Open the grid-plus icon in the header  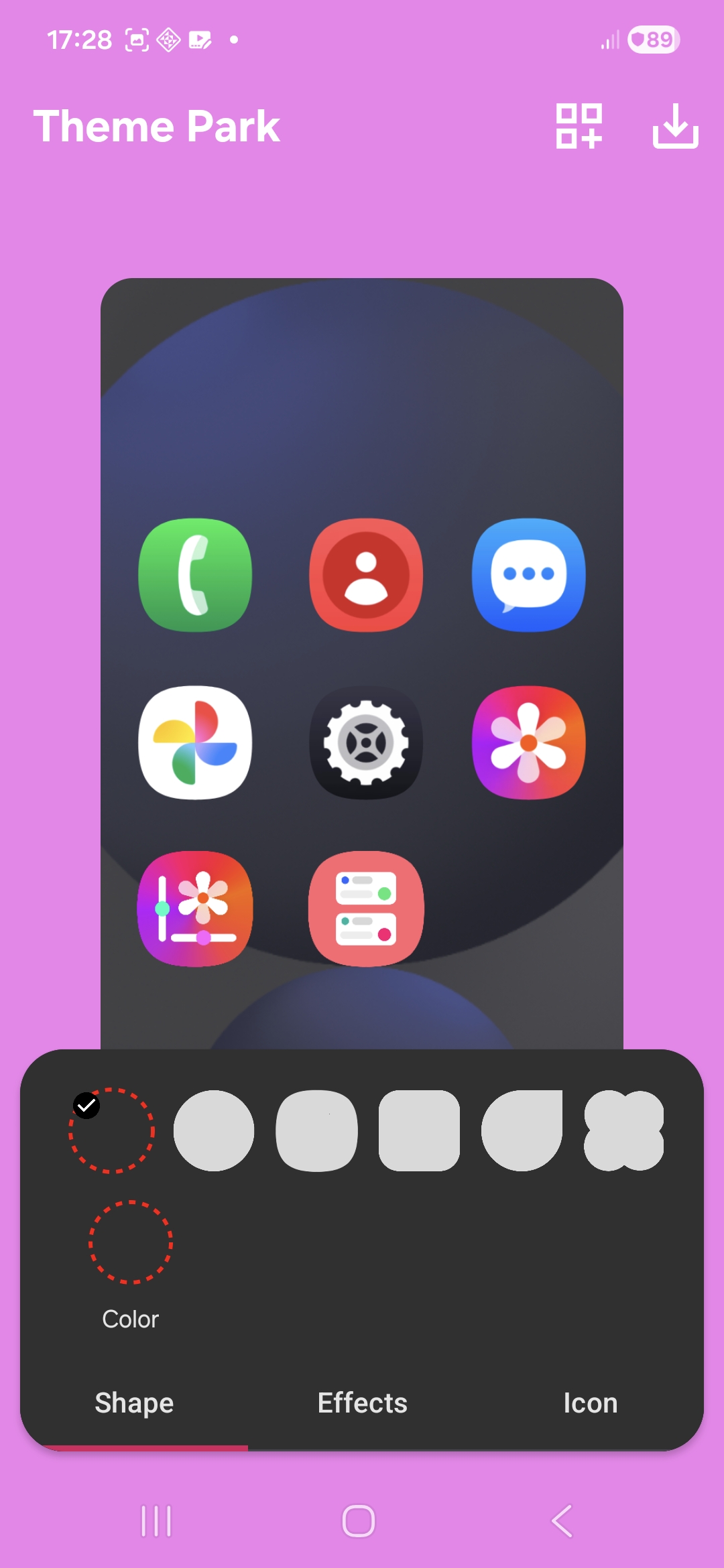[x=579, y=126]
